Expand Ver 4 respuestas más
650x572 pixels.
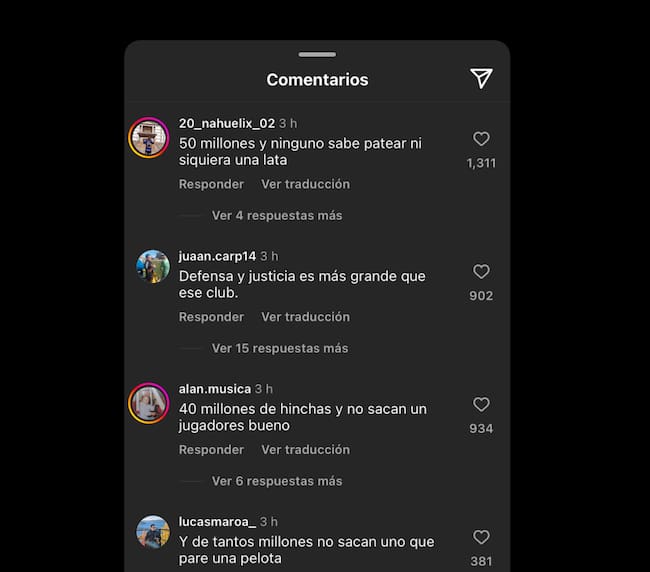coord(276,215)
